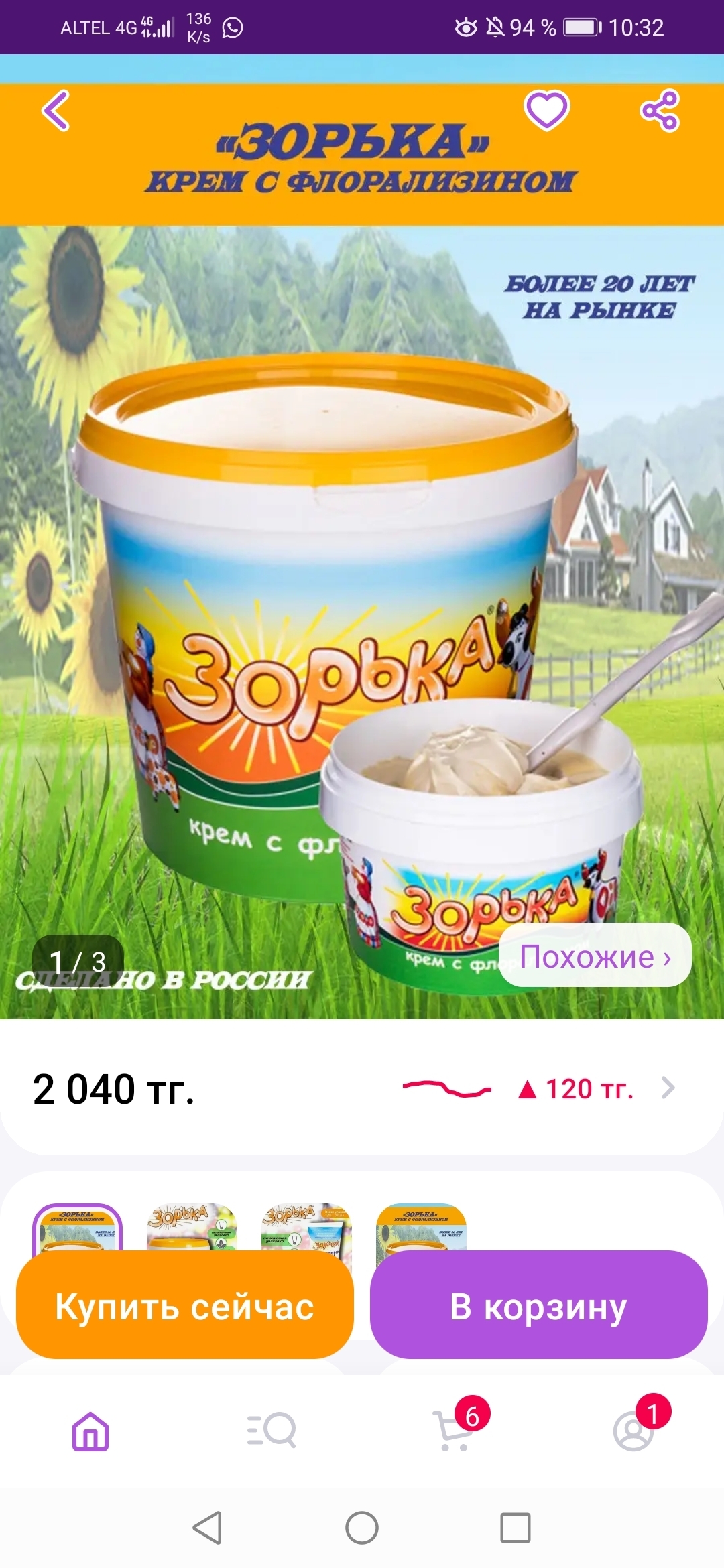Image resolution: width=724 pixels, height=1568 pixels.
Task: Tap the system back button
Action: point(207,1528)
